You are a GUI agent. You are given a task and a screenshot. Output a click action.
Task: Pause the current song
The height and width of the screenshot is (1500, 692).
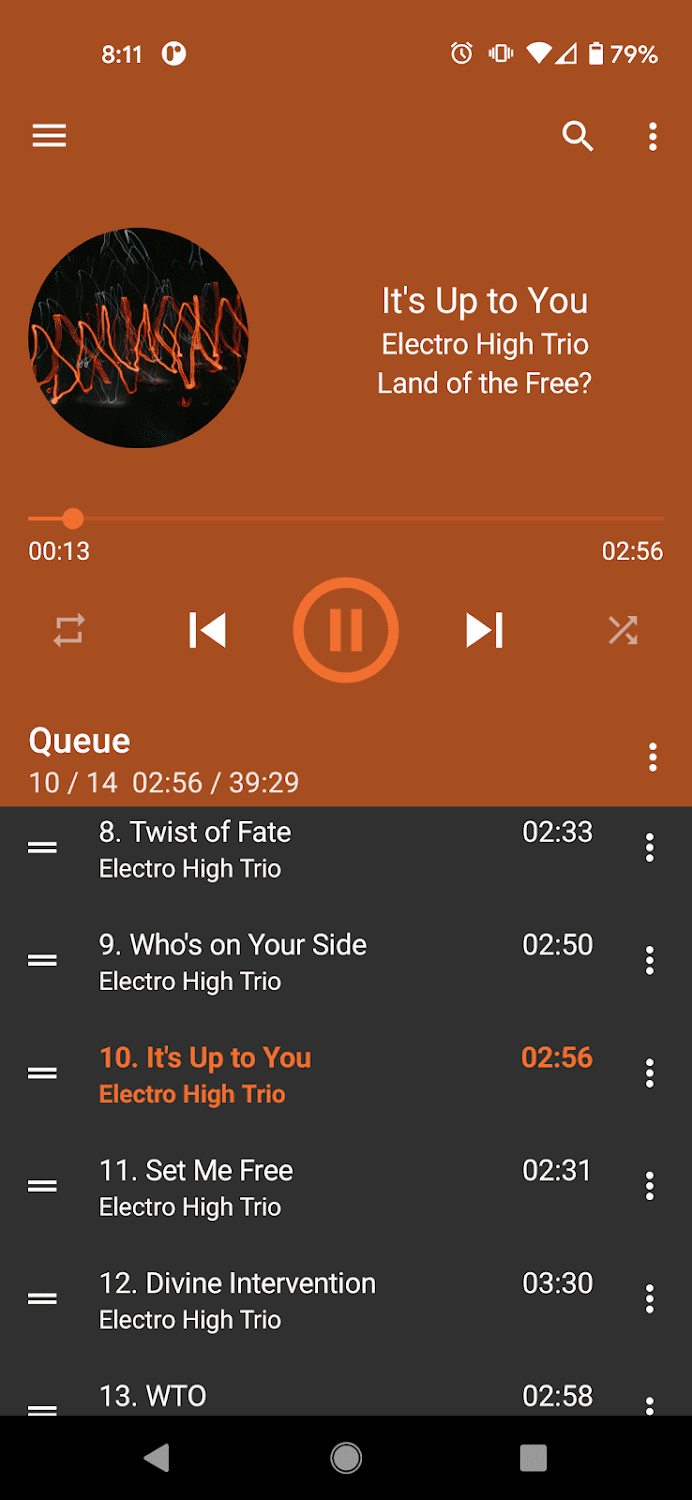click(x=346, y=630)
